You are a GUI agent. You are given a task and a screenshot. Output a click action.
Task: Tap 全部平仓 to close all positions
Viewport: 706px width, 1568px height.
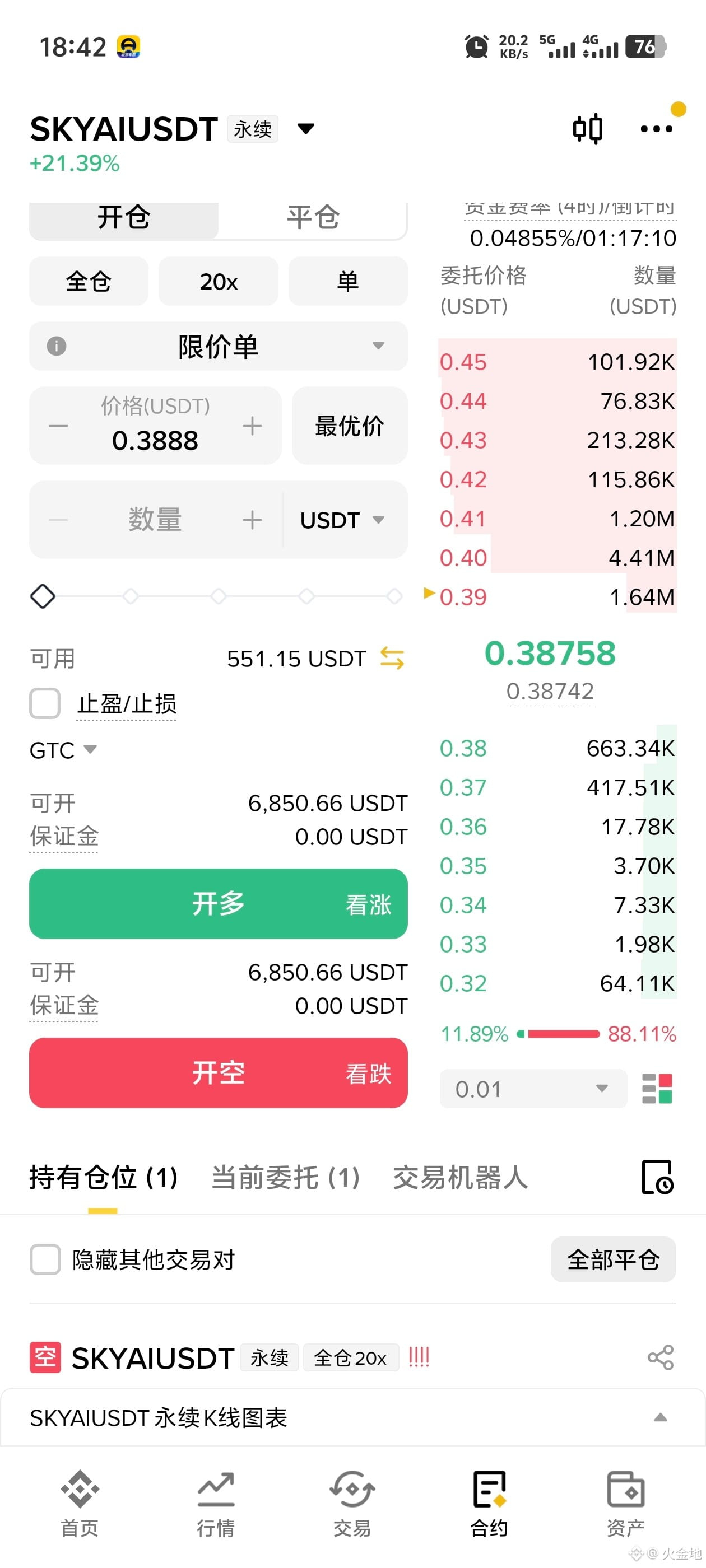point(614,1259)
